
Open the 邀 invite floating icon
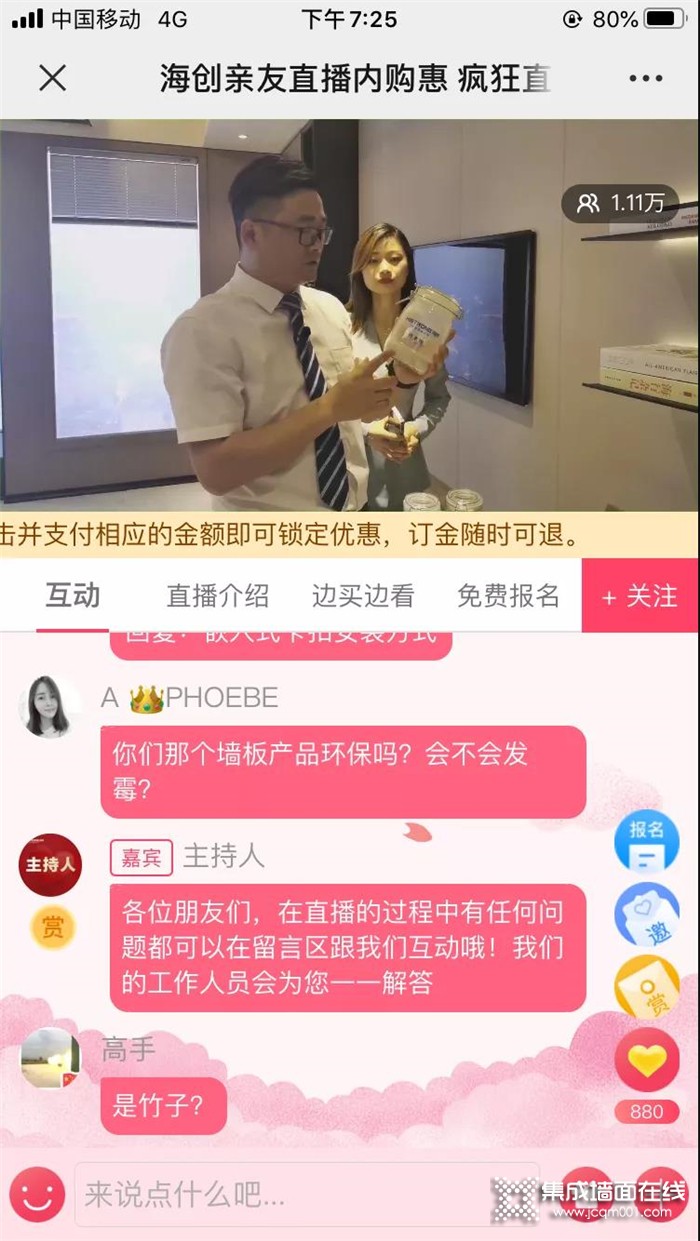[x=646, y=914]
